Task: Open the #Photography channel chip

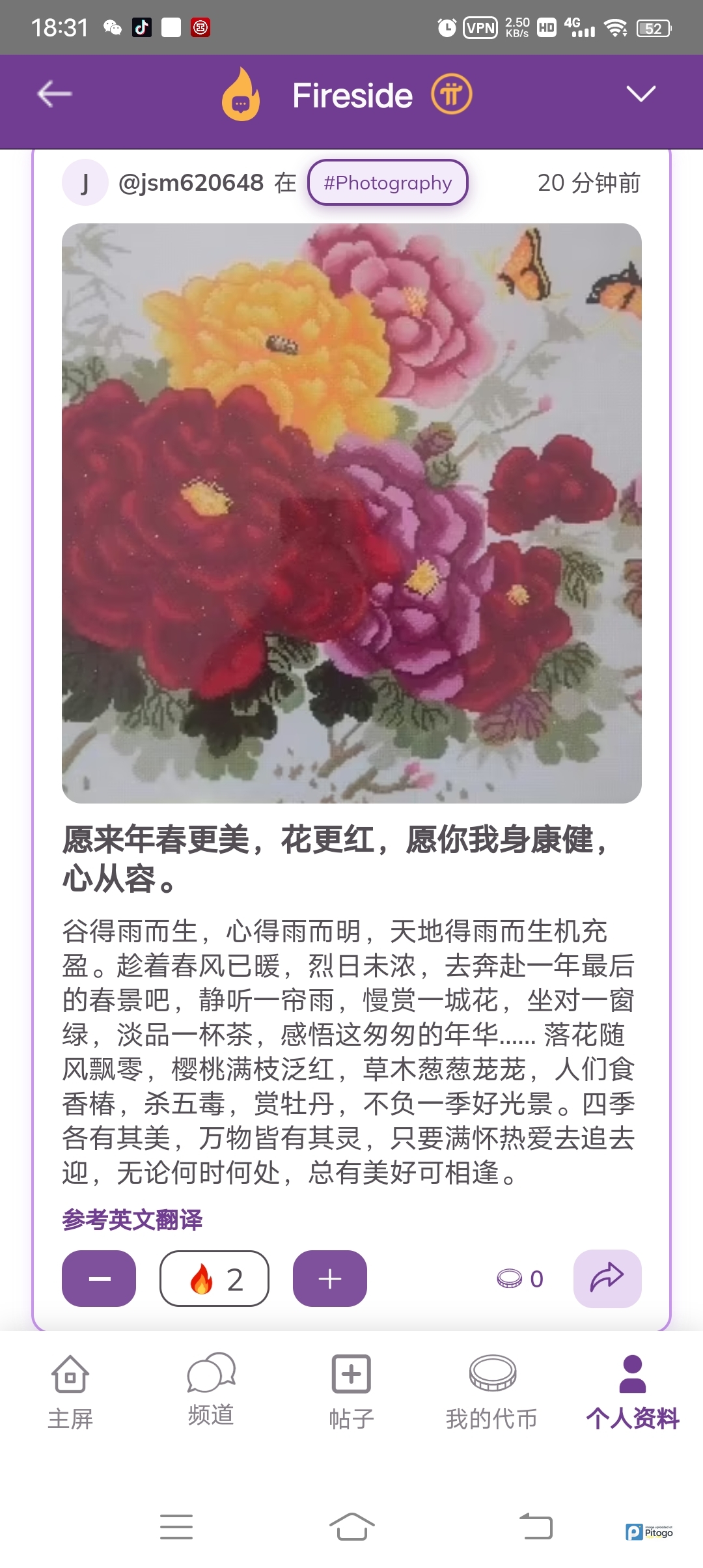Action: pyautogui.click(x=387, y=183)
